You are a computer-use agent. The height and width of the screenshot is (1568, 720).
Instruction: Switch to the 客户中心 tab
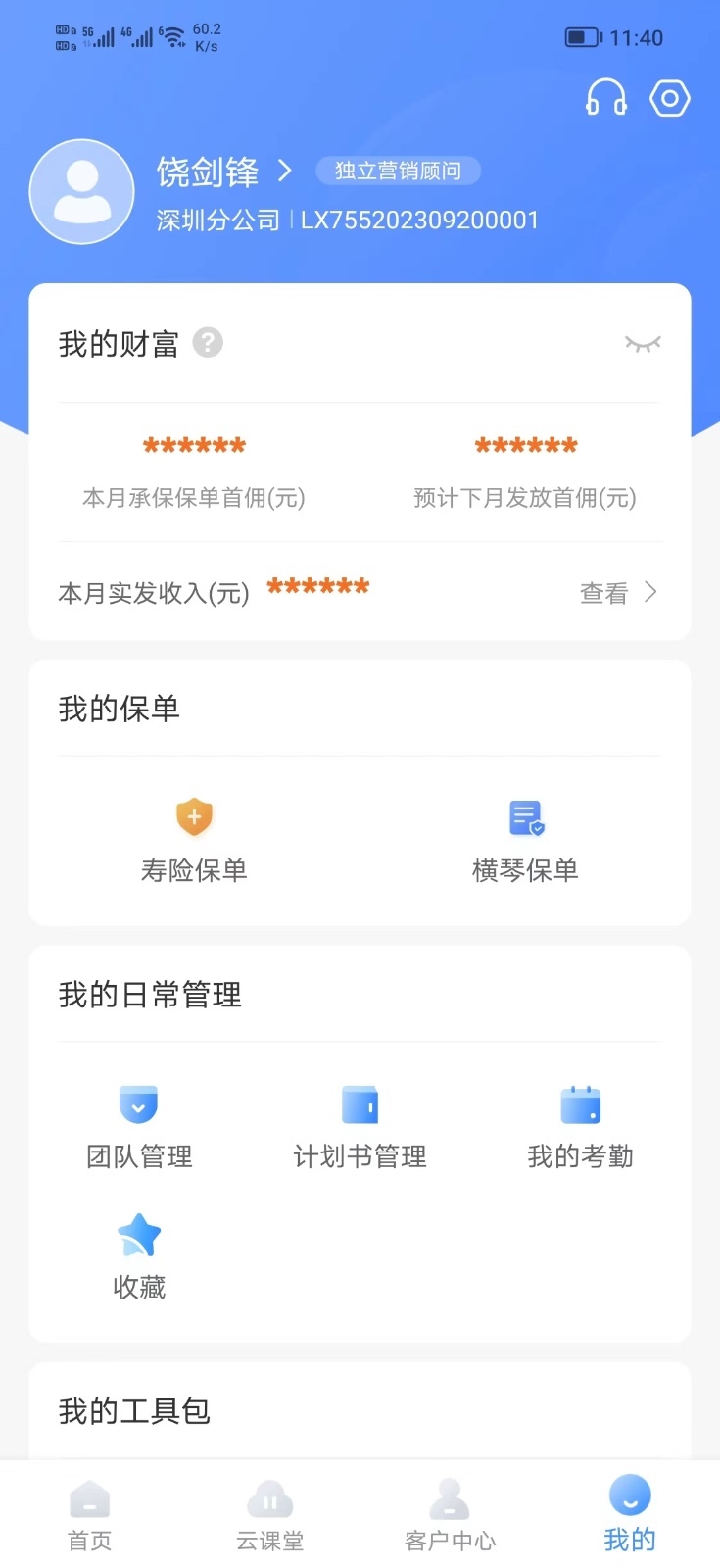450,1515
